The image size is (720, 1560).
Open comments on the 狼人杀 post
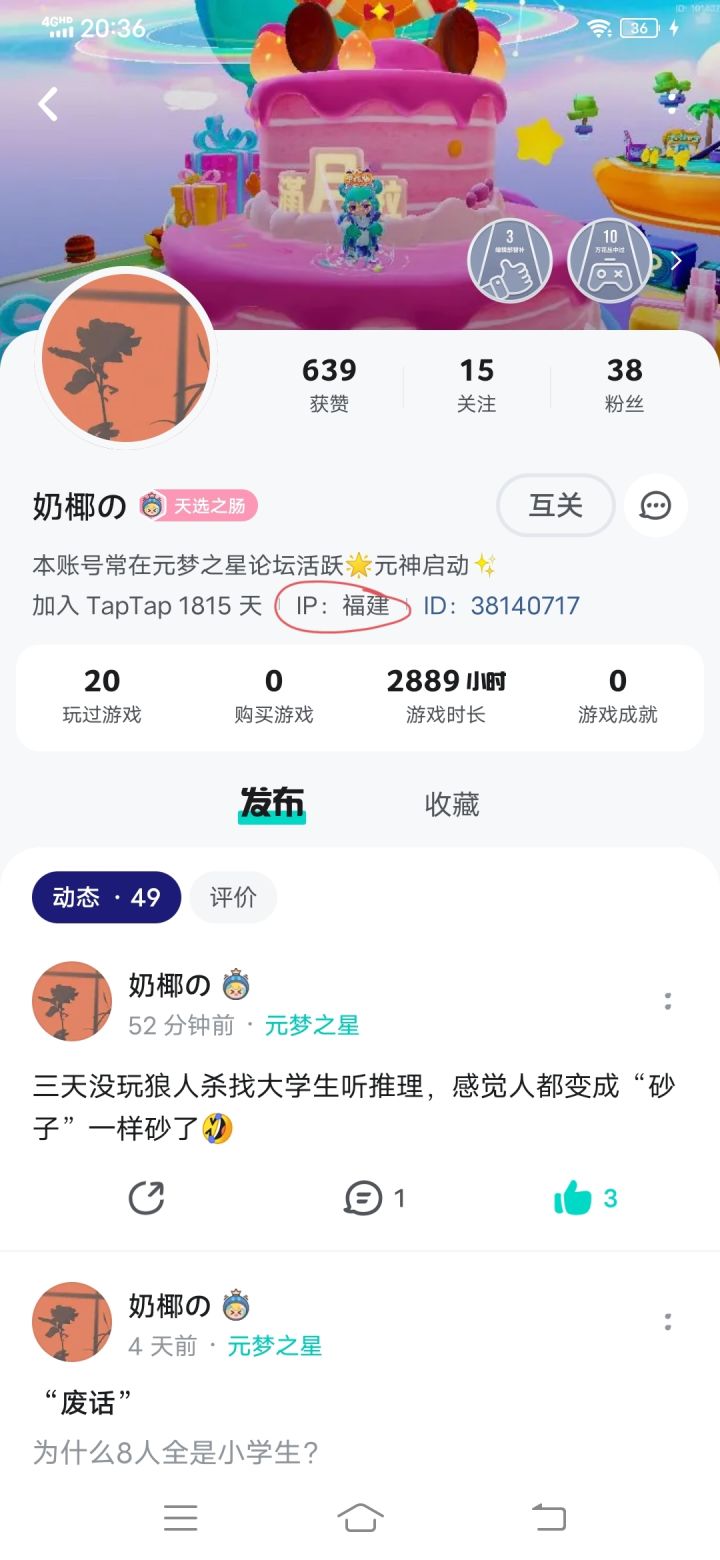click(375, 1197)
